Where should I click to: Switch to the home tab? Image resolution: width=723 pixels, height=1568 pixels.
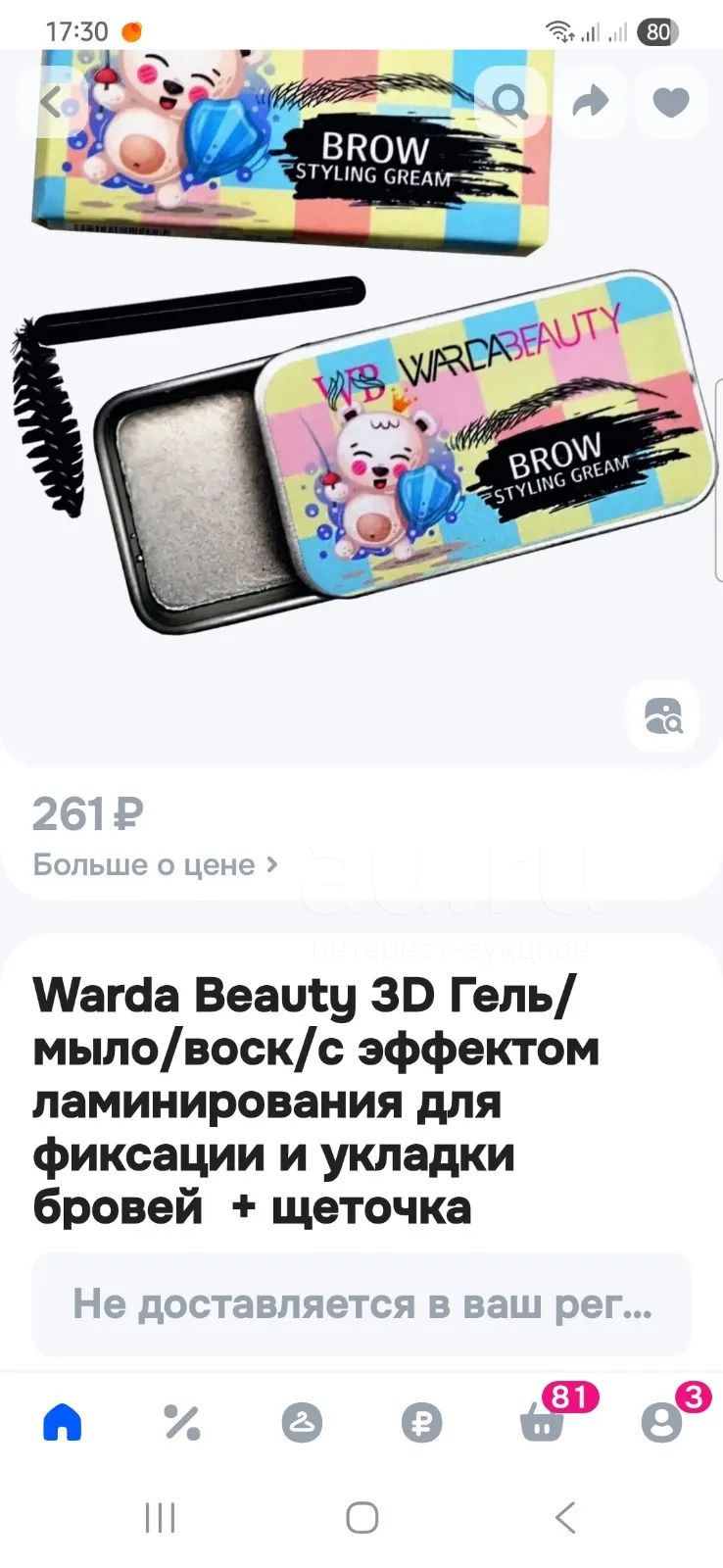(63, 1422)
